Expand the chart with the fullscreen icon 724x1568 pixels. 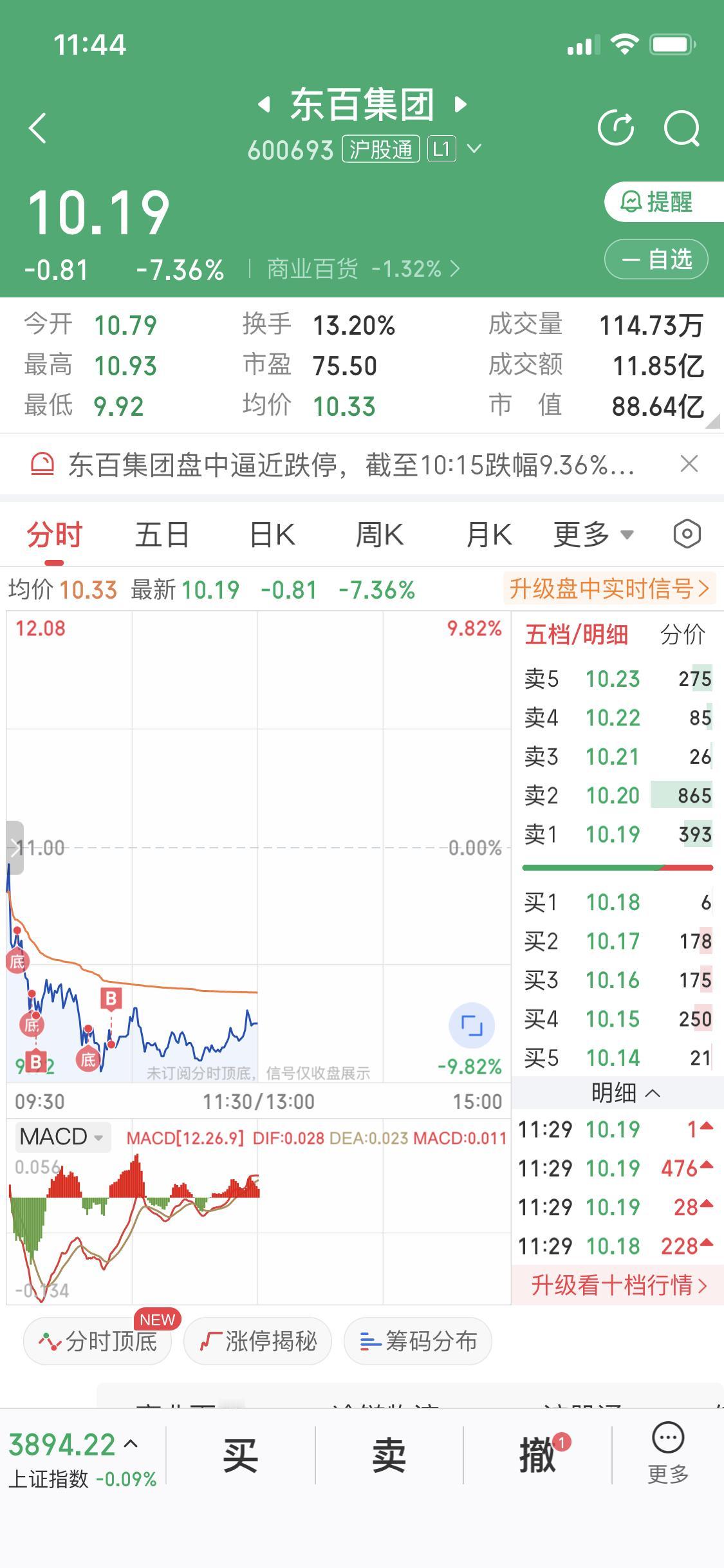pyautogui.click(x=473, y=1026)
